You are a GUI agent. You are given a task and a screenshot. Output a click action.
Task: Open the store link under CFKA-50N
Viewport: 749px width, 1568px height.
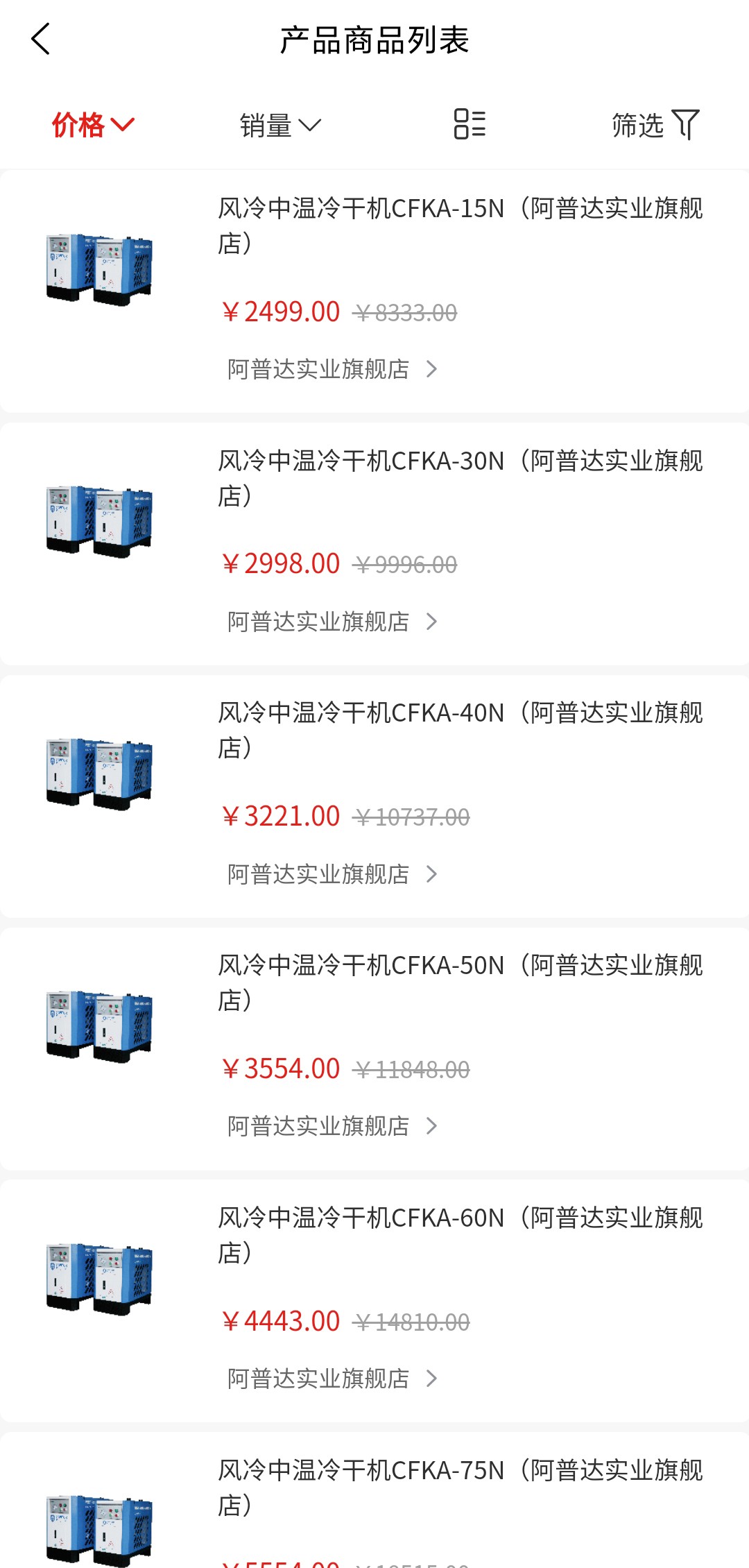coord(332,1126)
